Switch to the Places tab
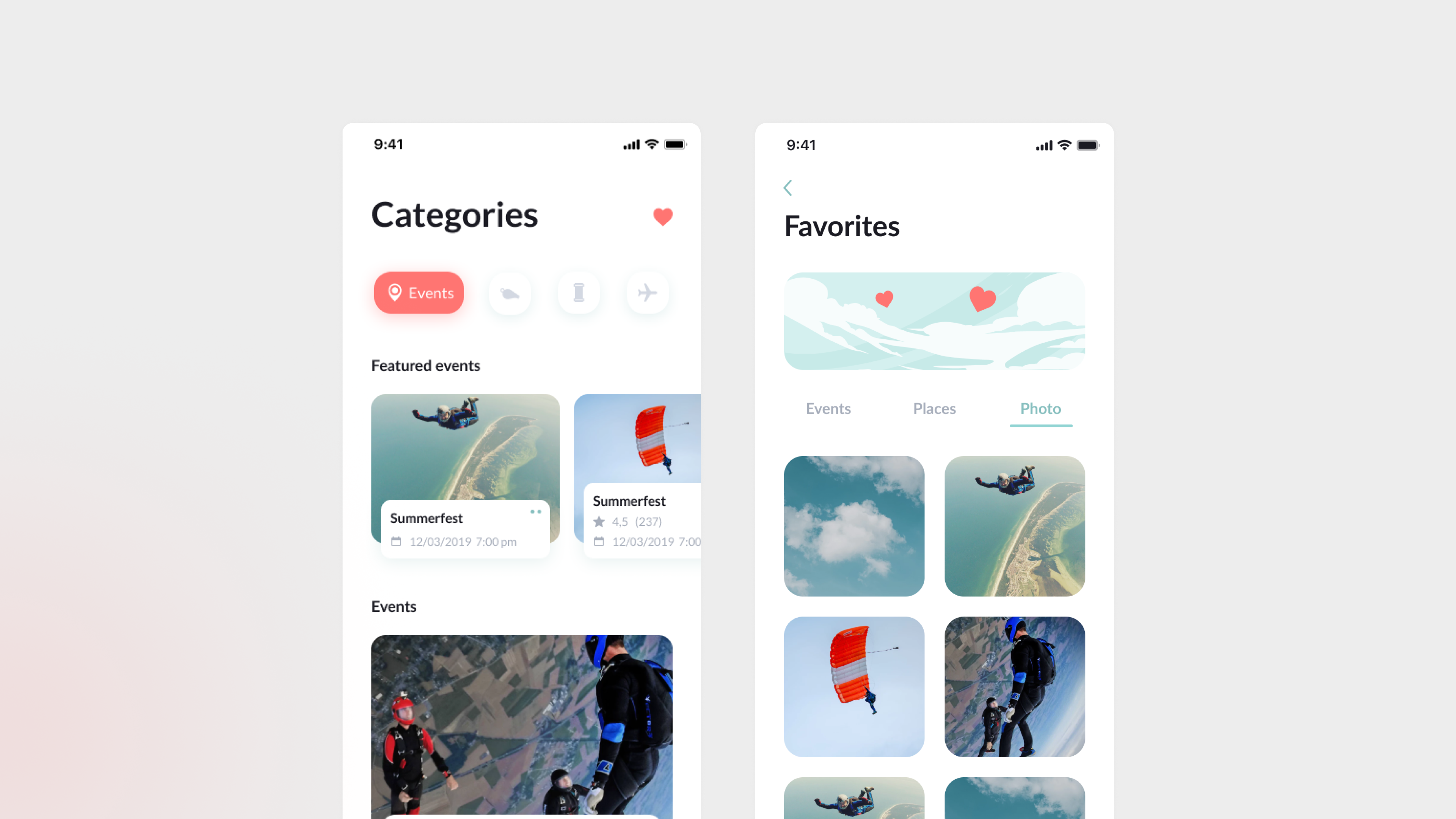1456x819 pixels. click(x=934, y=409)
